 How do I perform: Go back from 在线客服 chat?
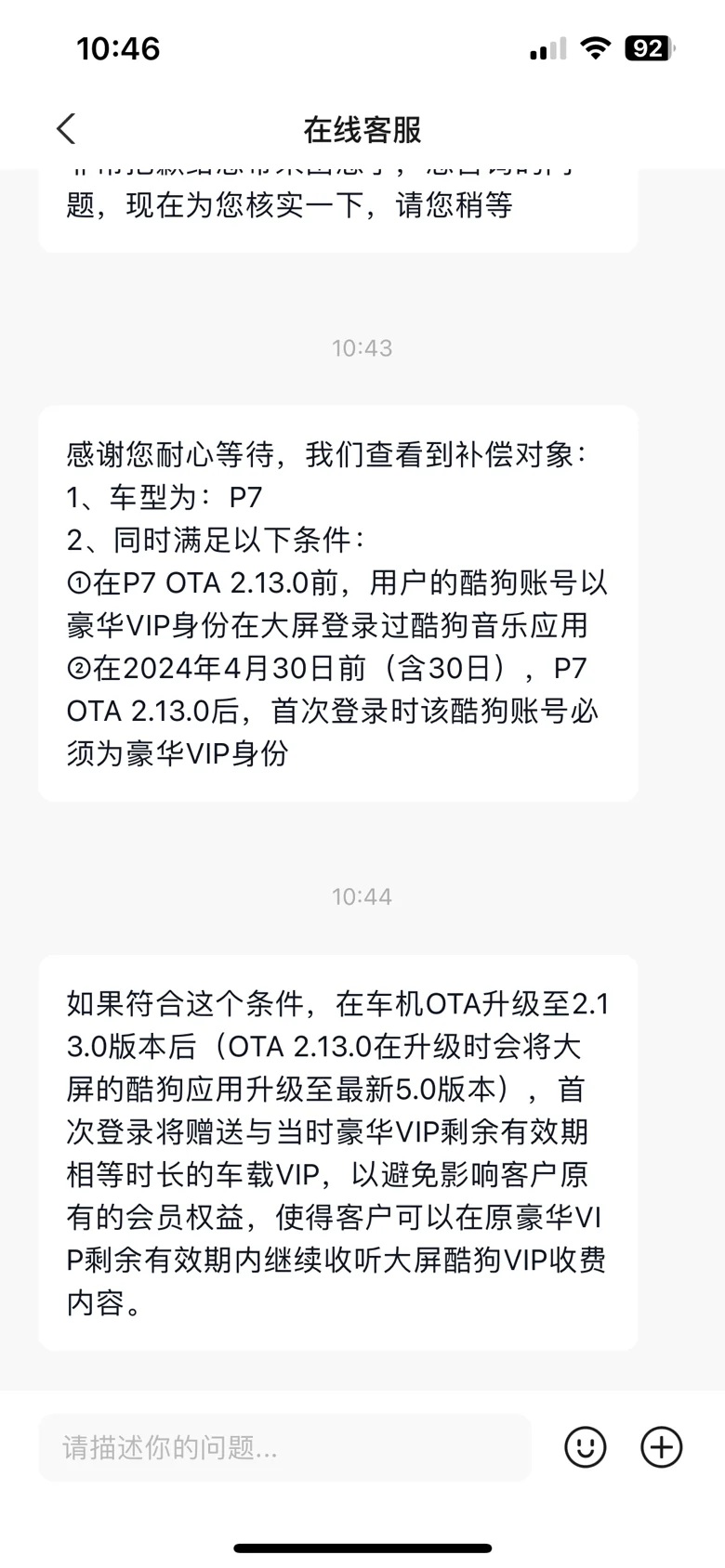(66, 129)
